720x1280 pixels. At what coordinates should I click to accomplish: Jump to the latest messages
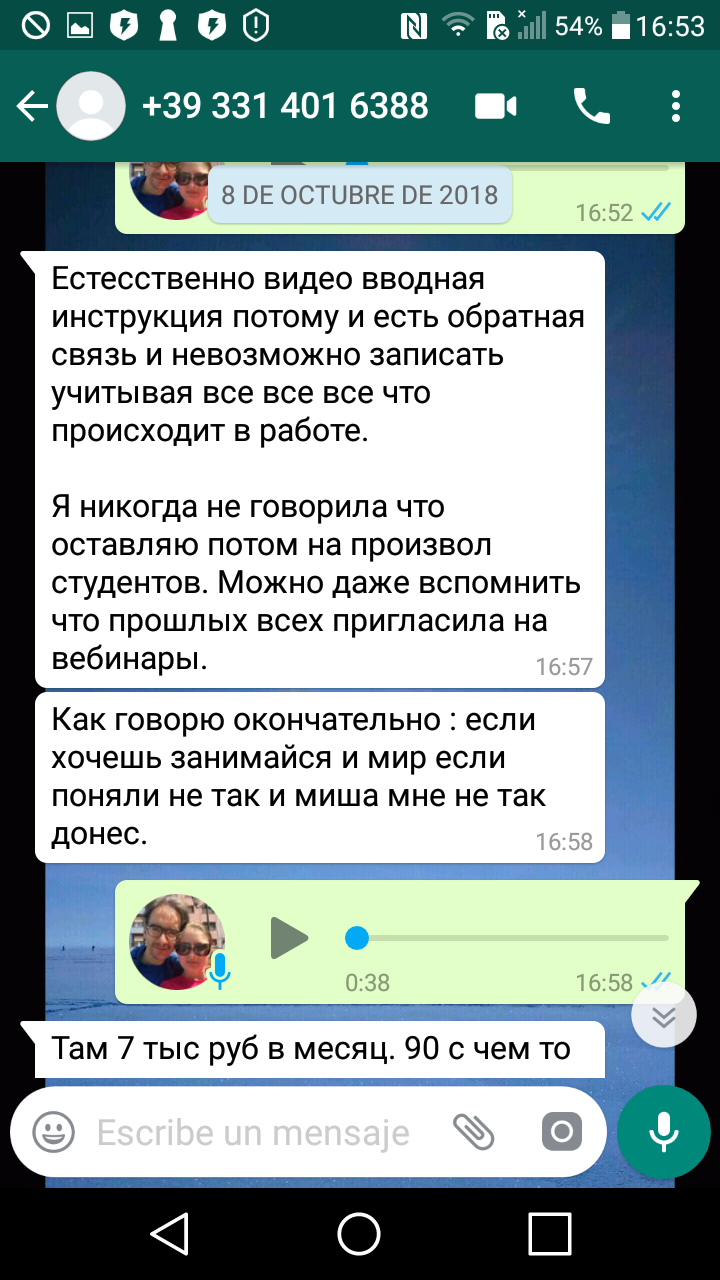tap(664, 1016)
